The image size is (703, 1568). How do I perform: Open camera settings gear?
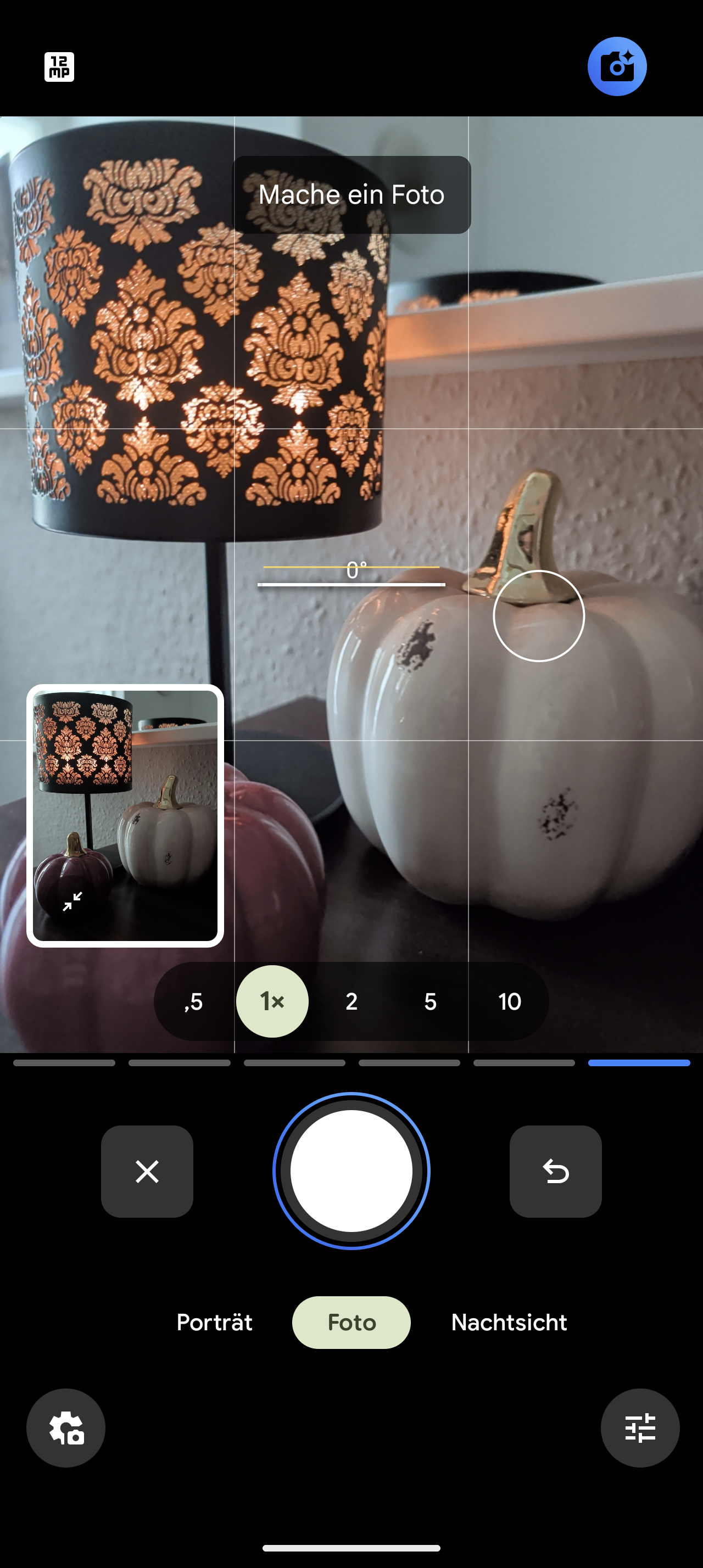(x=66, y=1428)
